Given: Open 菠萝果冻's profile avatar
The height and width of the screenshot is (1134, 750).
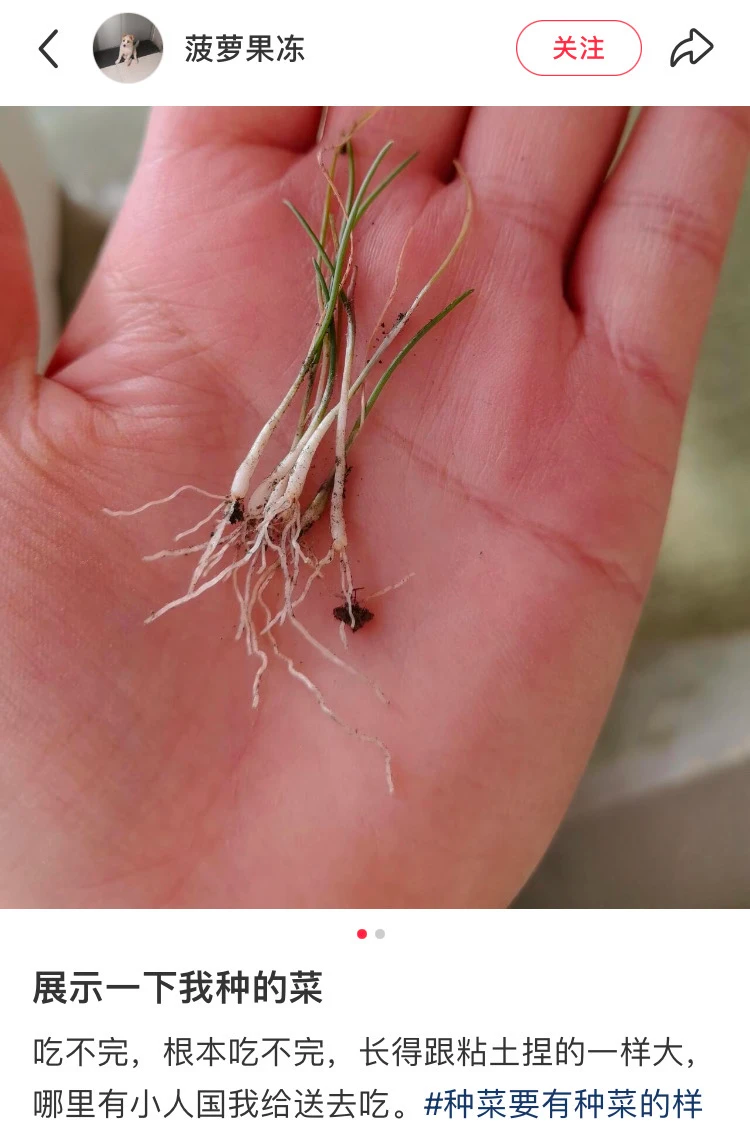Looking at the screenshot, I should tap(128, 48).
